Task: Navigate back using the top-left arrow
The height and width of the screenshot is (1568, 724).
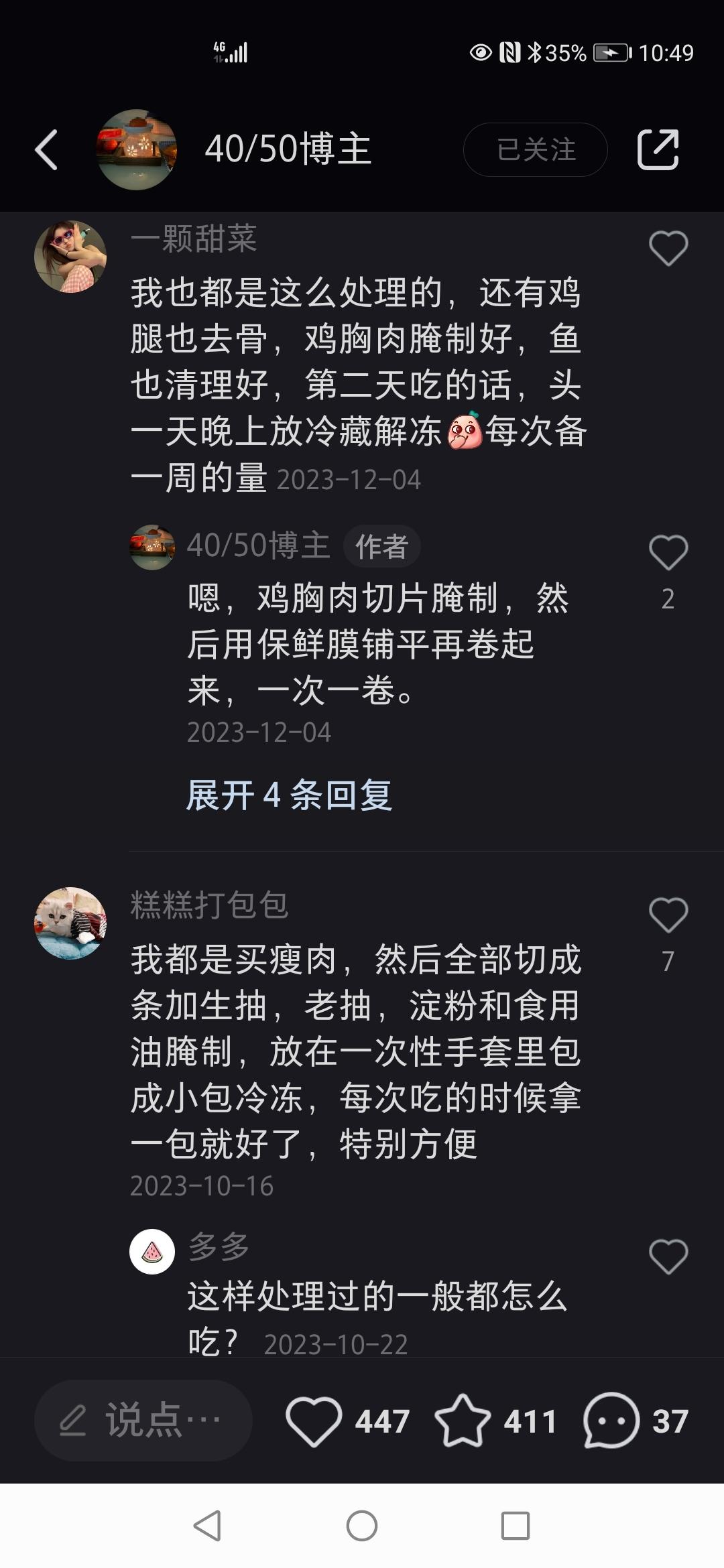Action: pyautogui.click(x=46, y=149)
